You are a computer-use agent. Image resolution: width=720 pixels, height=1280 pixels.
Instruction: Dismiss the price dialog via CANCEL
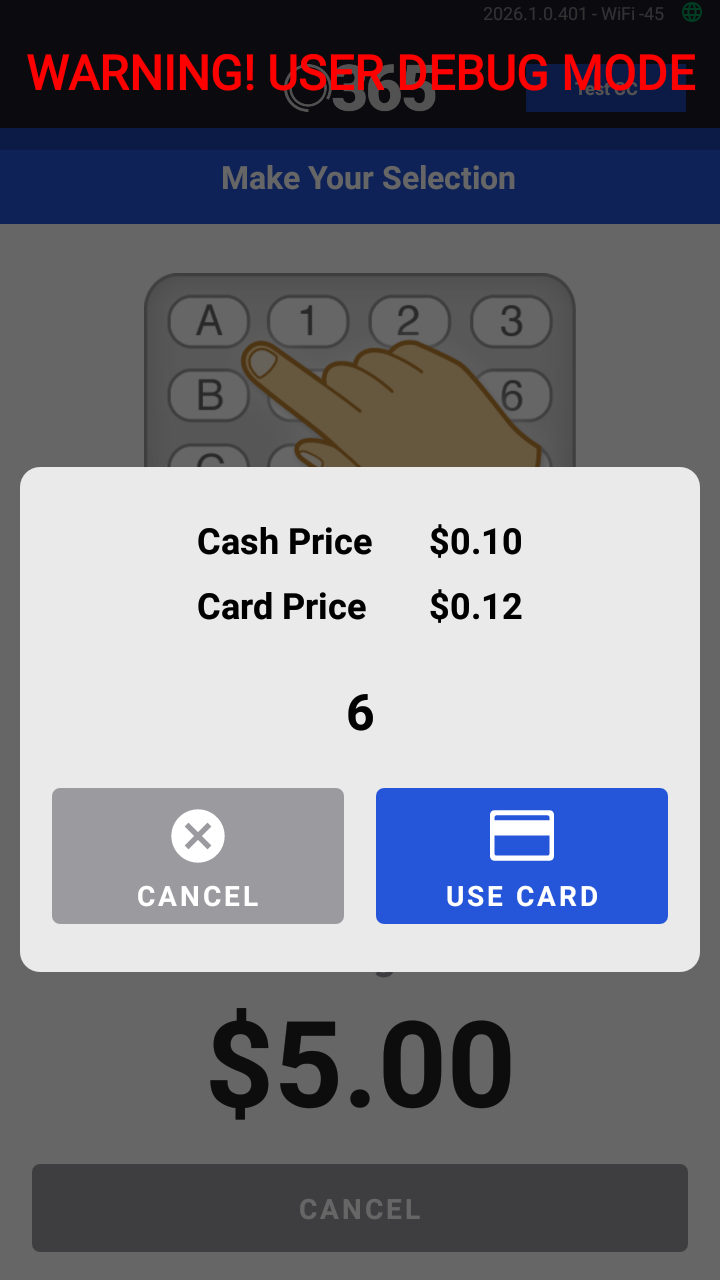[x=197, y=856]
